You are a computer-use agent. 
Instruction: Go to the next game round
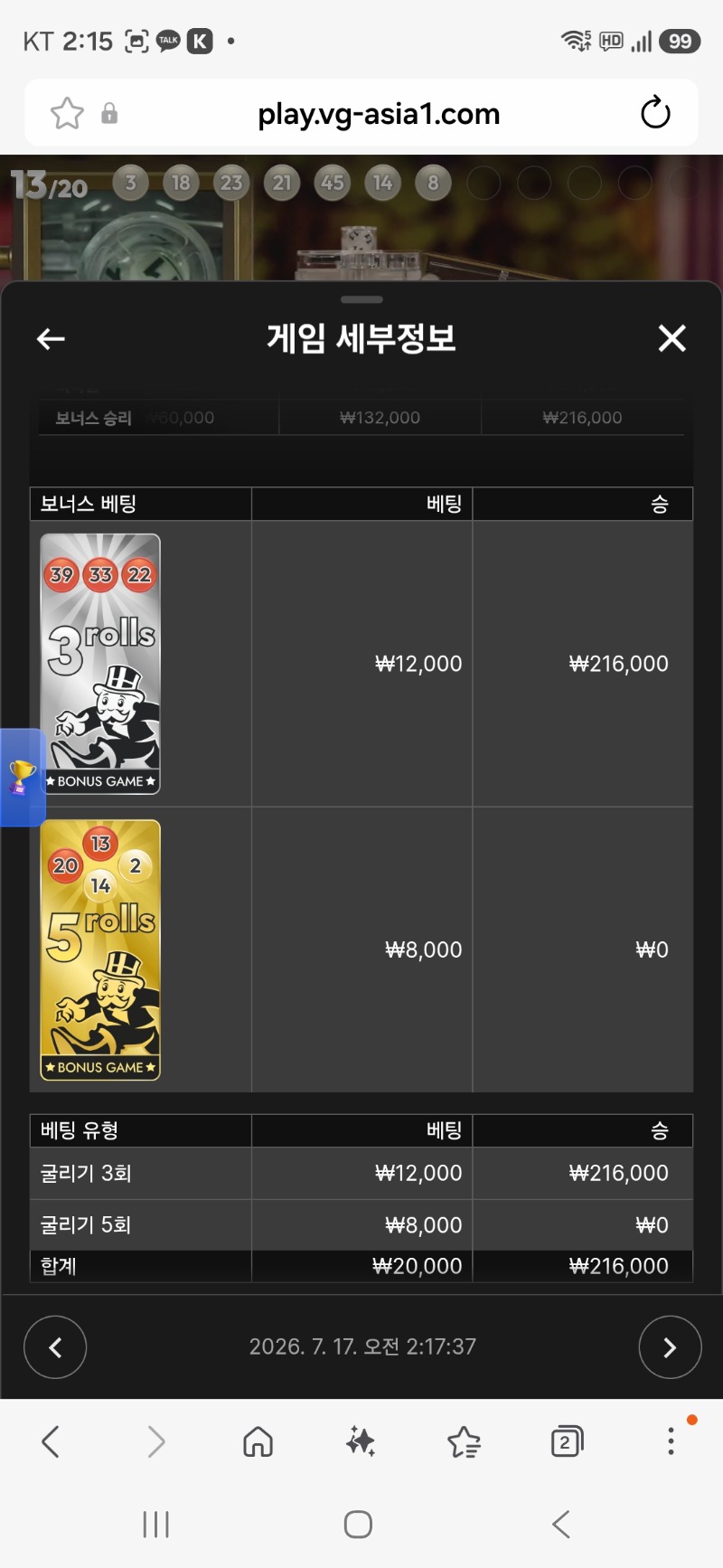pyautogui.click(x=670, y=1347)
